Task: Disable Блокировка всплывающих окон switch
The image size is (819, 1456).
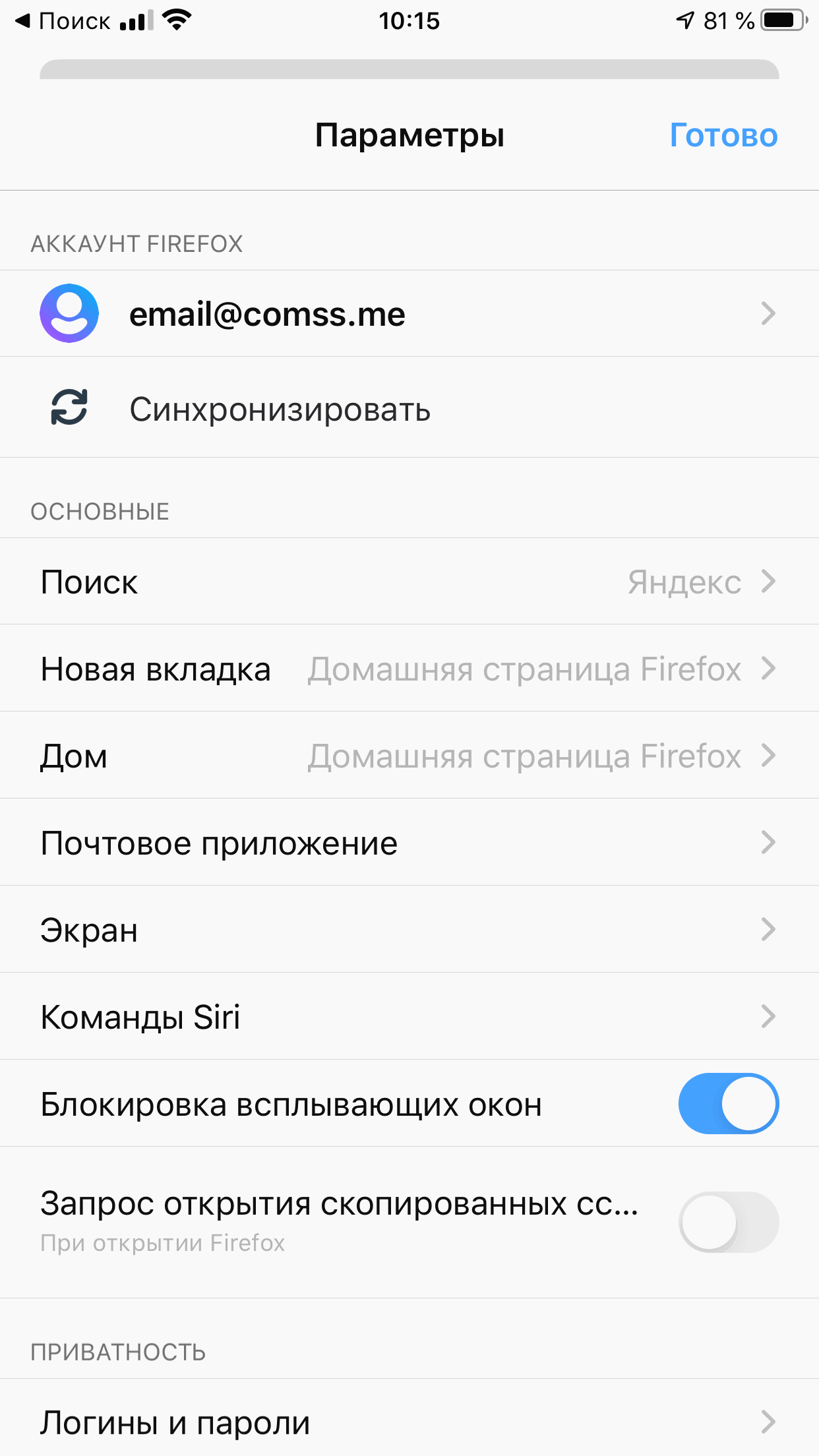Action: 728,1104
